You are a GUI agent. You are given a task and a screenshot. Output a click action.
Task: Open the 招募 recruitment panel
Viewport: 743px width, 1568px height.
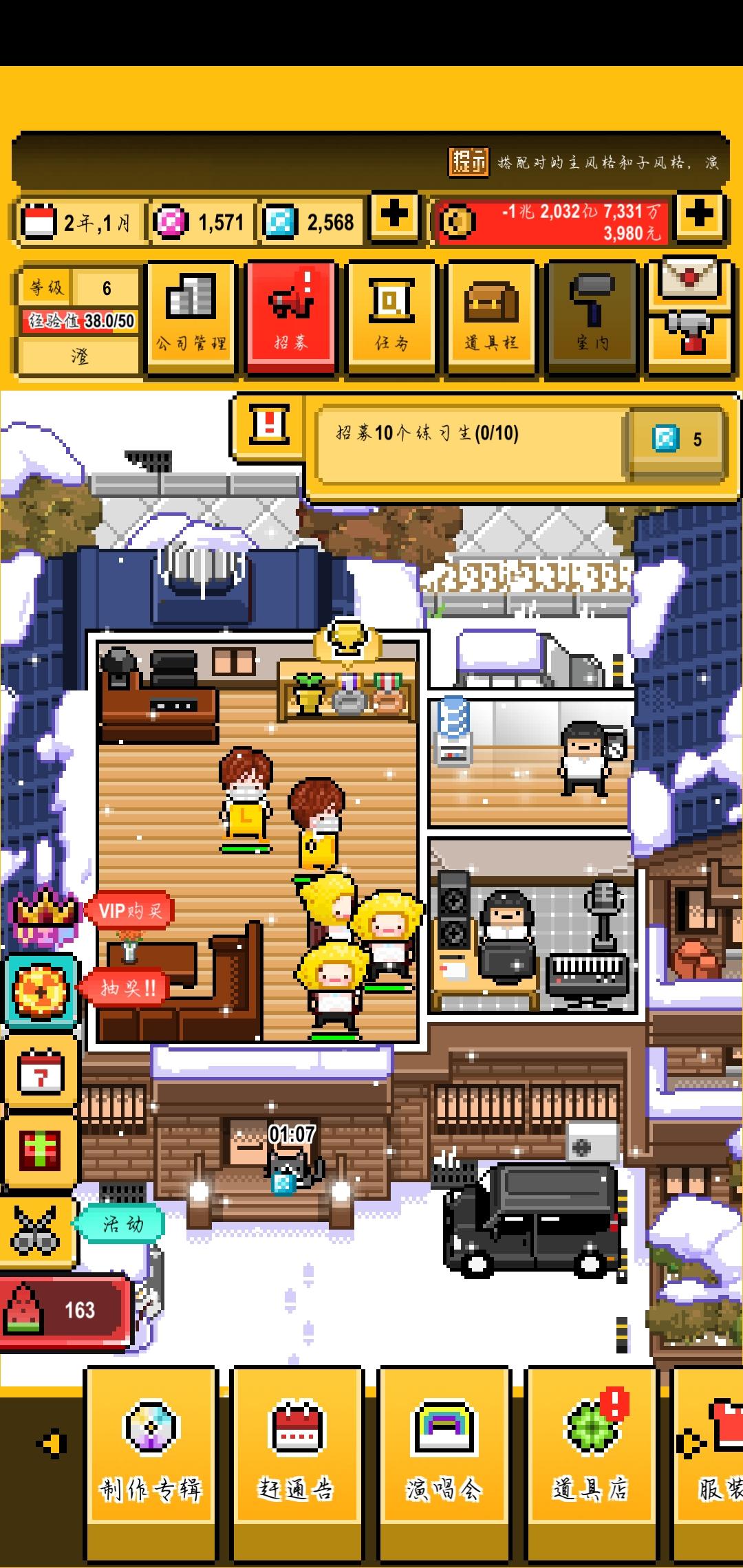click(x=291, y=316)
